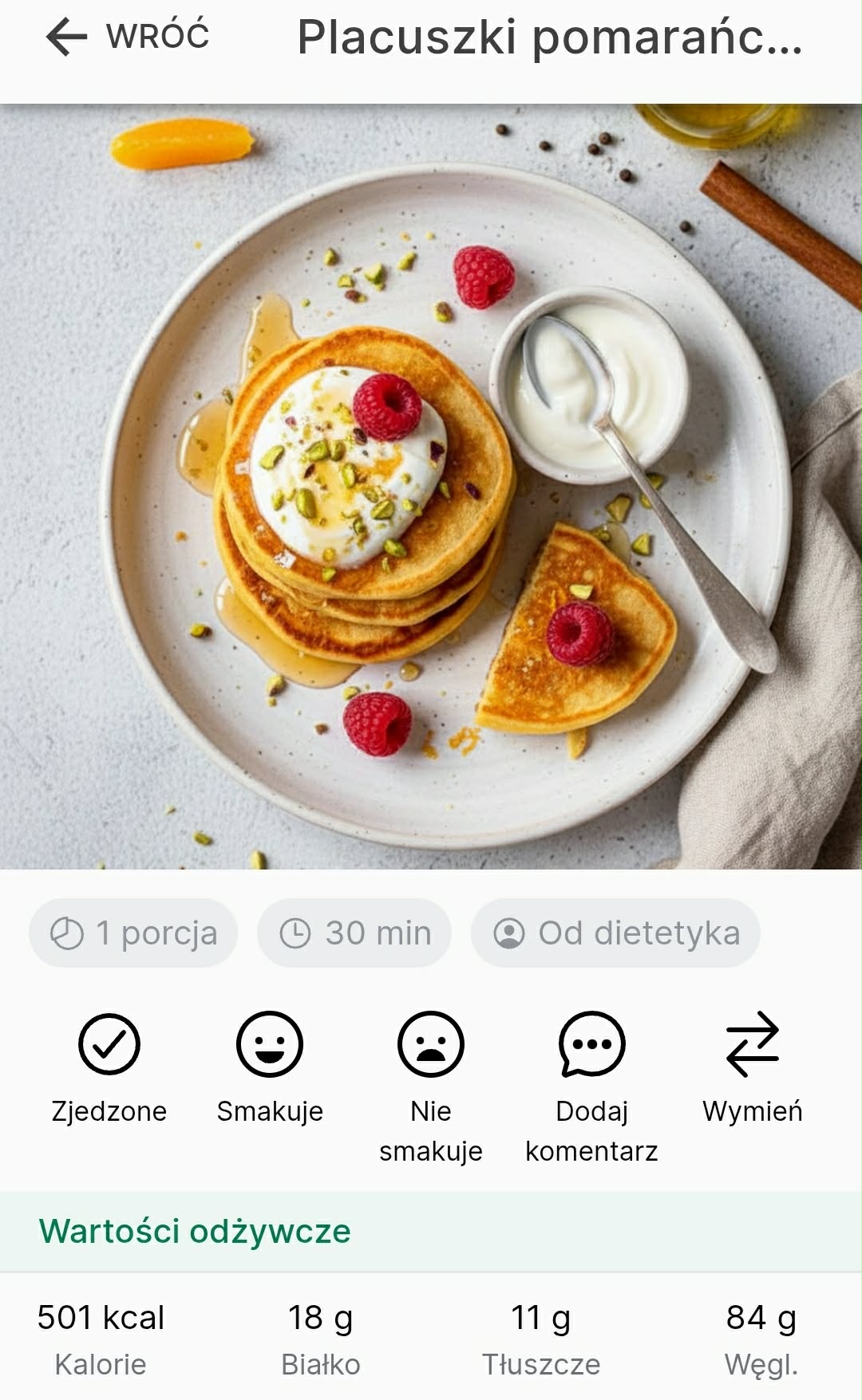The width and height of the screenshot is (862, 1400).
Task: Tap Dodaj komentarz to add comment
Action: (x=591, y=1044)
